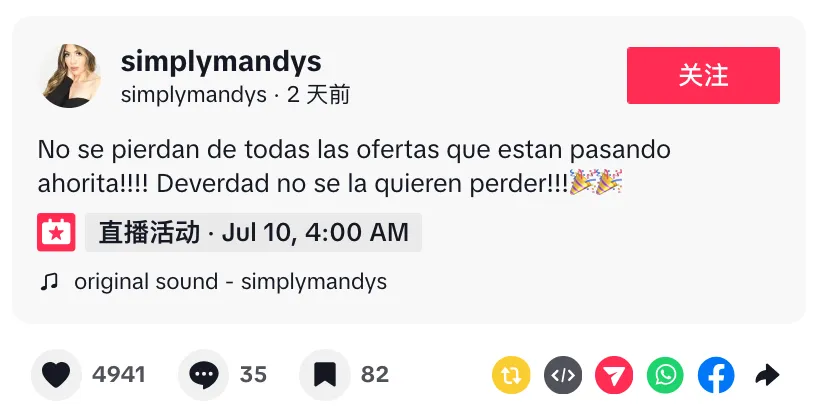Bookmark this video
The image size is (822, 412).
325,375
